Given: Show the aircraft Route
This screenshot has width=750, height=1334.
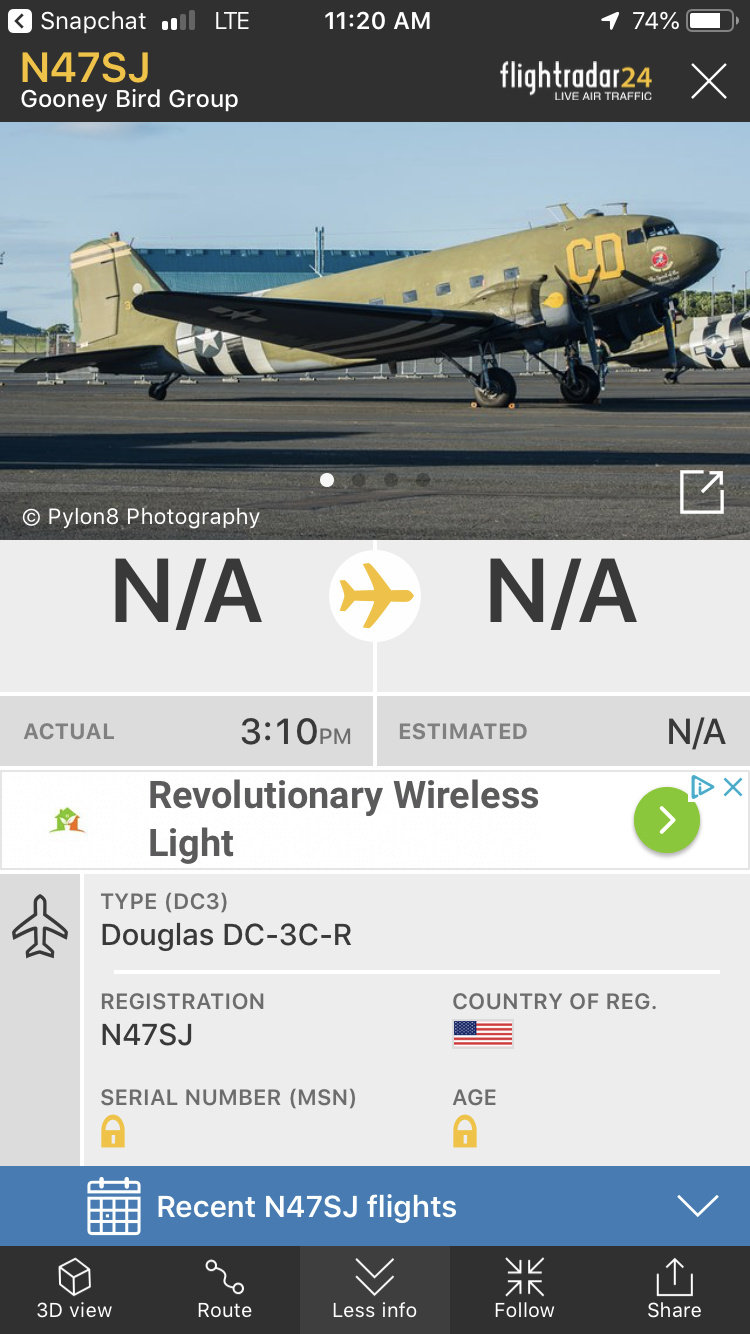Looking at the screenshot, I should (x=225, y=1289).
